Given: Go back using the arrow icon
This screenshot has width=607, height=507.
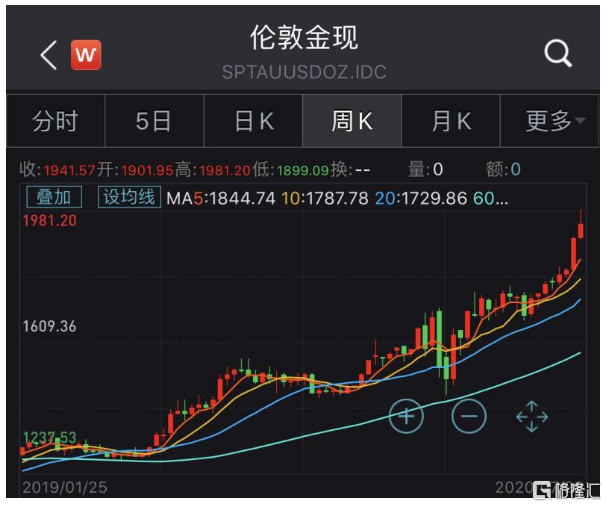Looking at the screenshot, I should point(48,55).
